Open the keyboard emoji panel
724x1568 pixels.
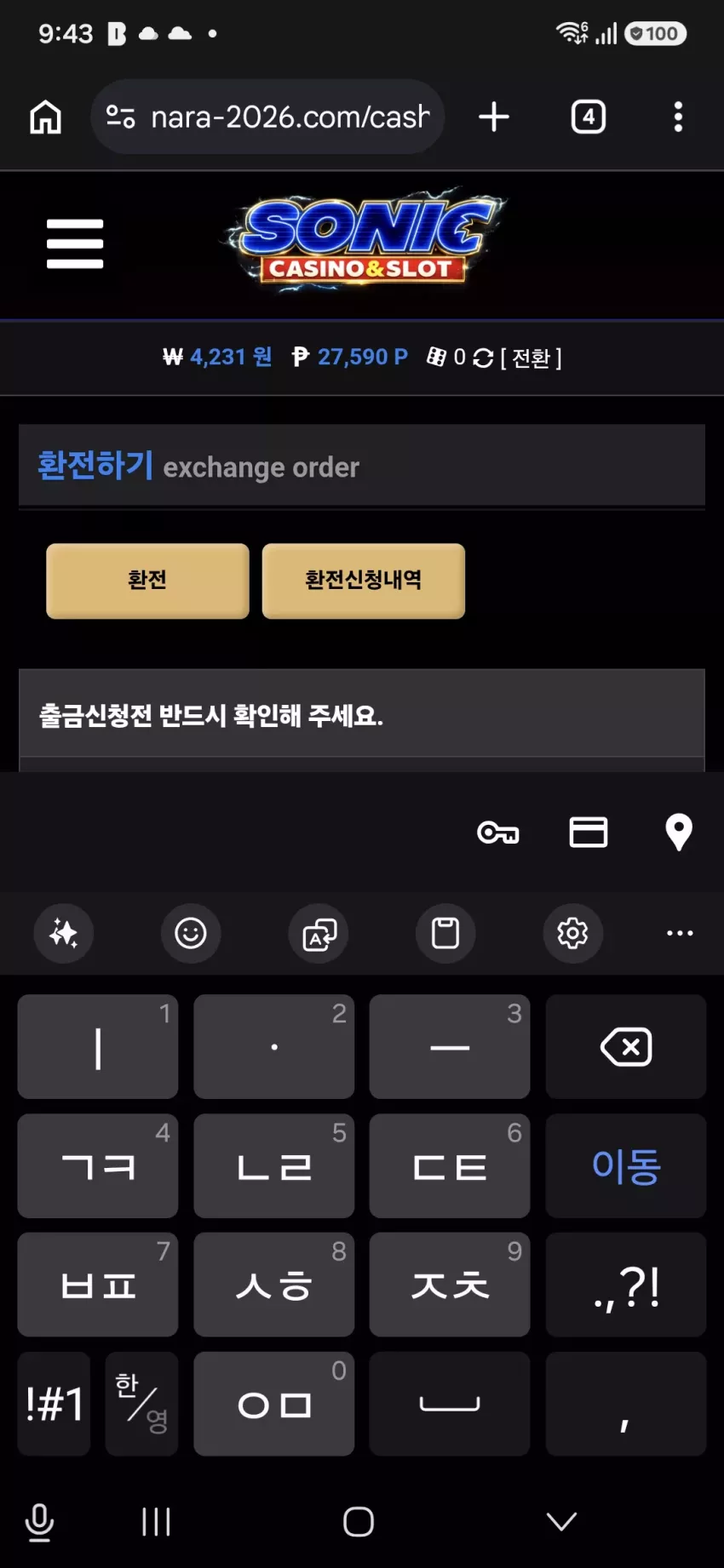tap(191, 933)
